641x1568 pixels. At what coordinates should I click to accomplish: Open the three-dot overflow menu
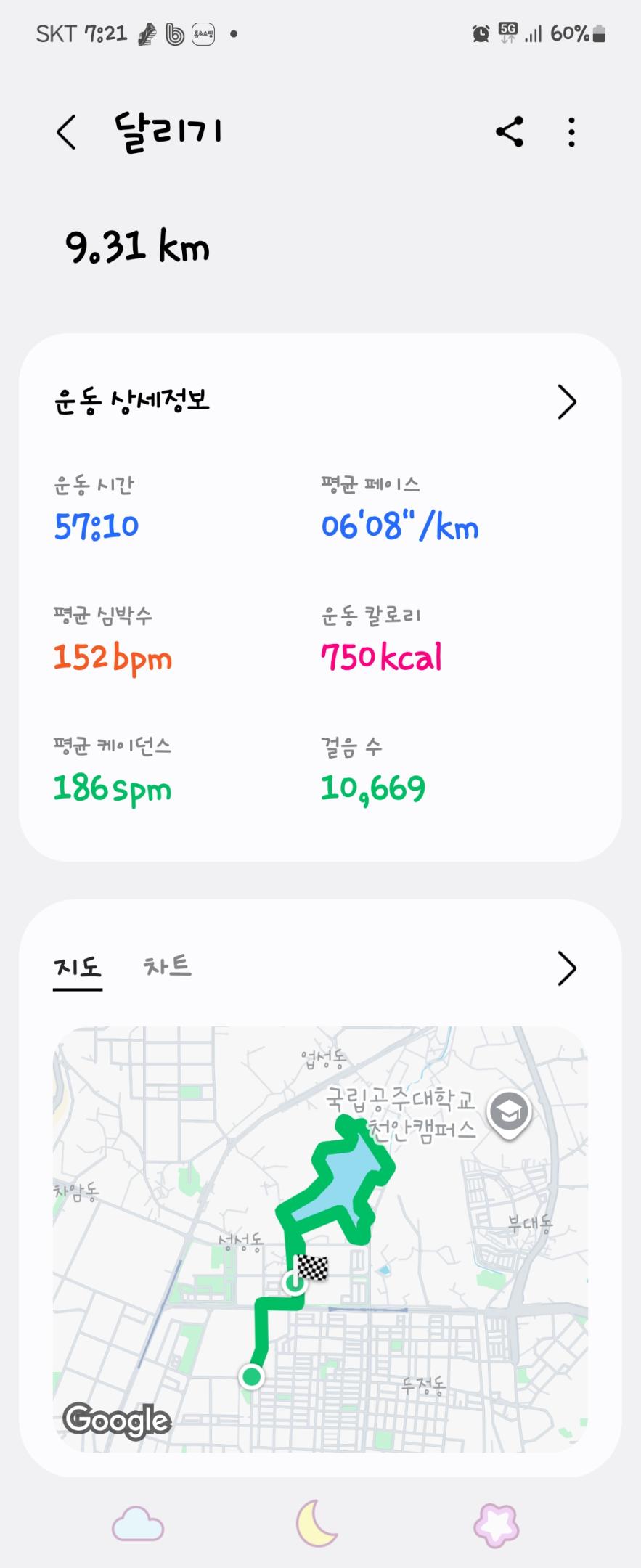[x=572, y=132]
